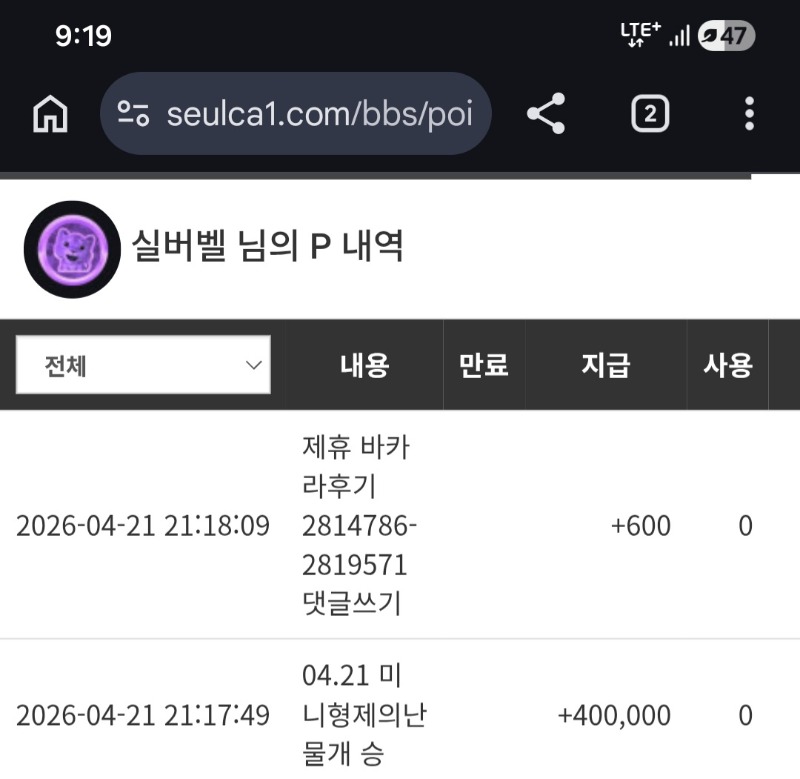800x779 pixels.
Task: View site info icon in address bar
Action: coord(133,114)
